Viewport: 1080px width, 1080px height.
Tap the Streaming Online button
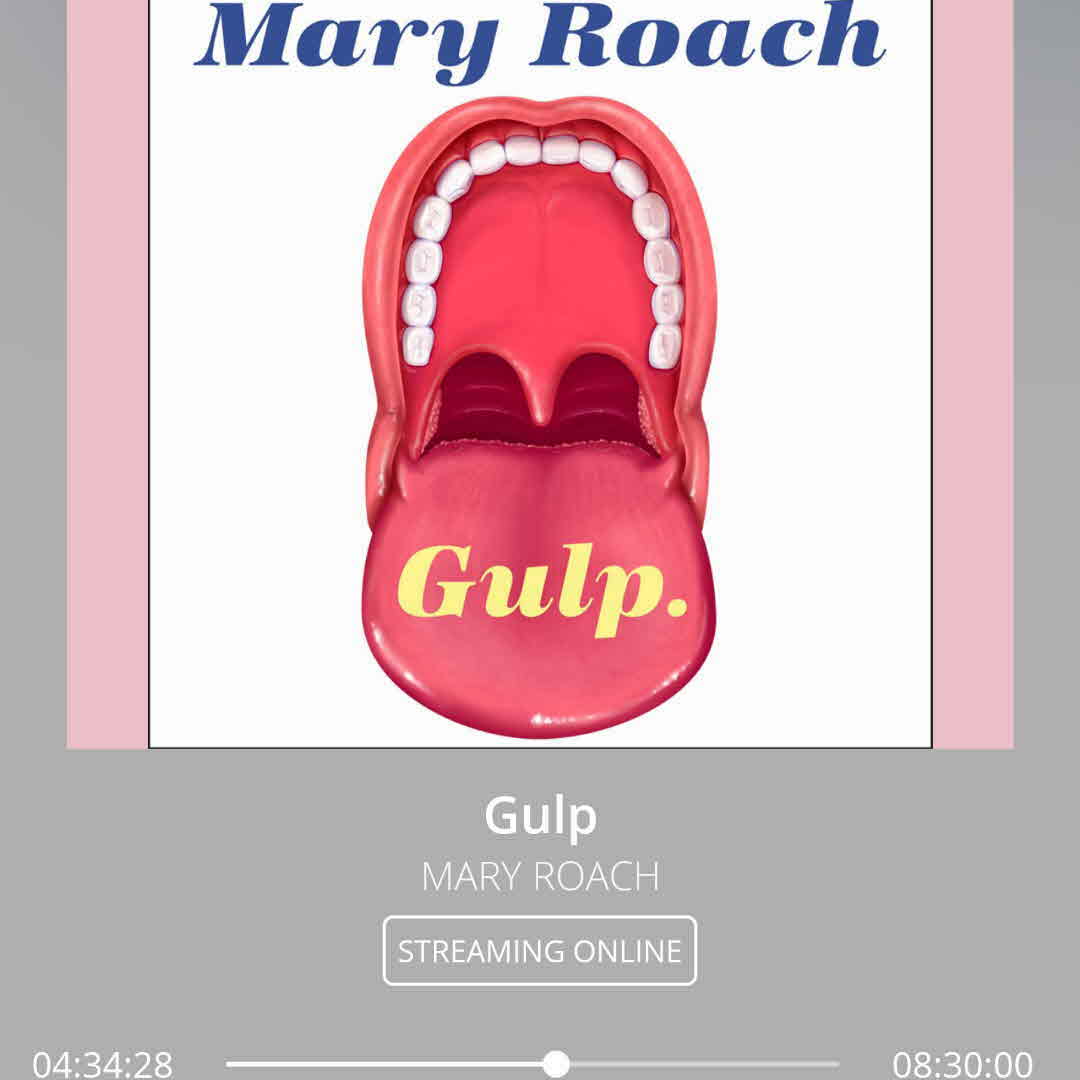(x=540, y=950)
